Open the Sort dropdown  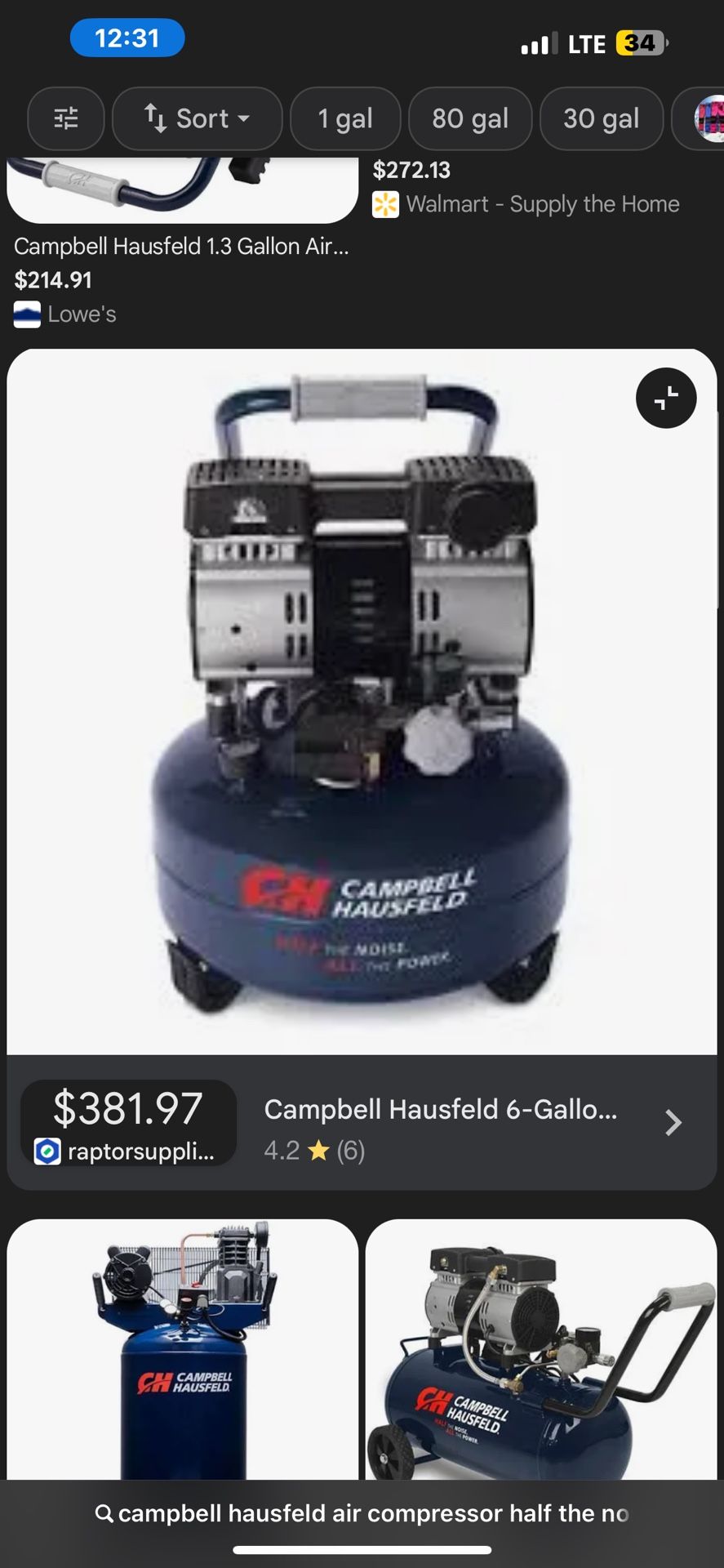[197, 118]
